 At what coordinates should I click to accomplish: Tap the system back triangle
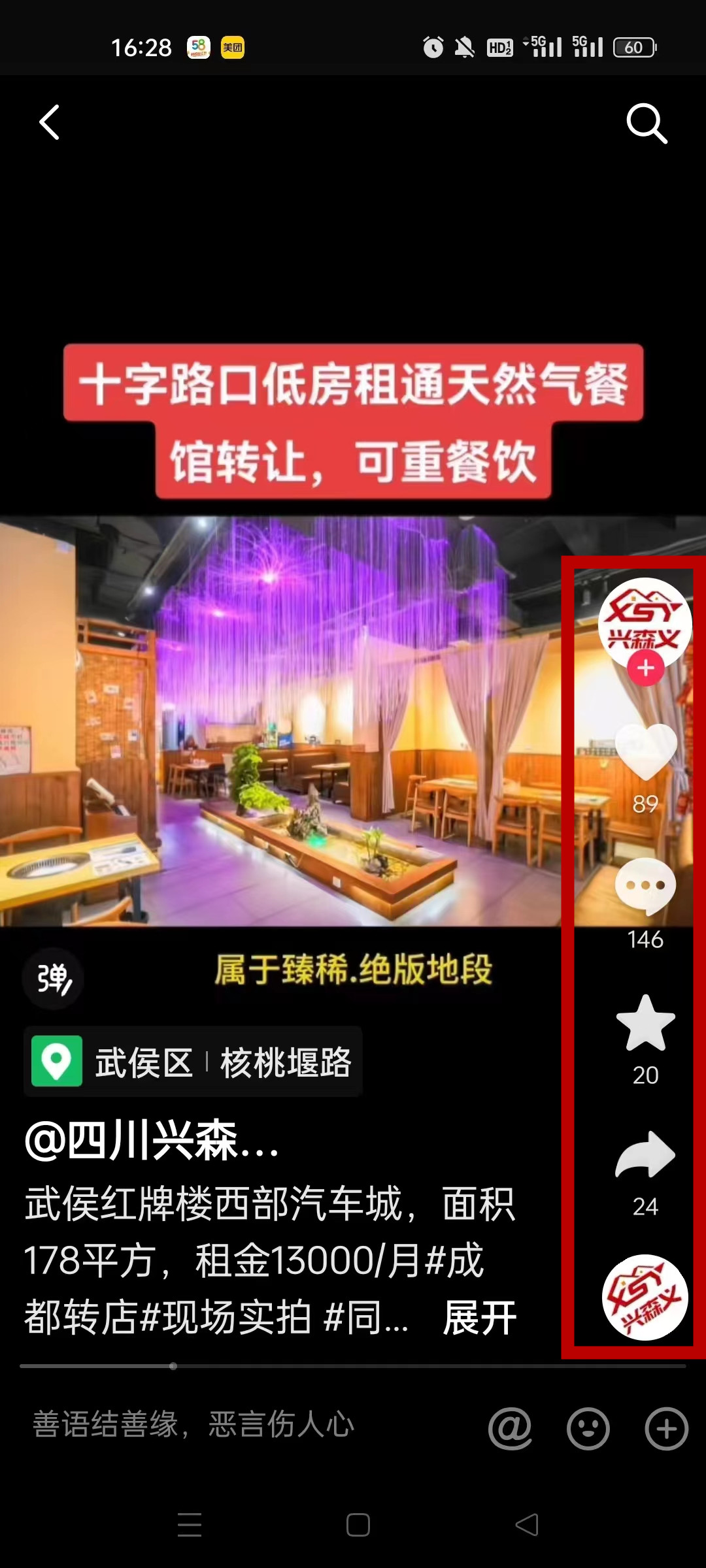coord(527,1525)
